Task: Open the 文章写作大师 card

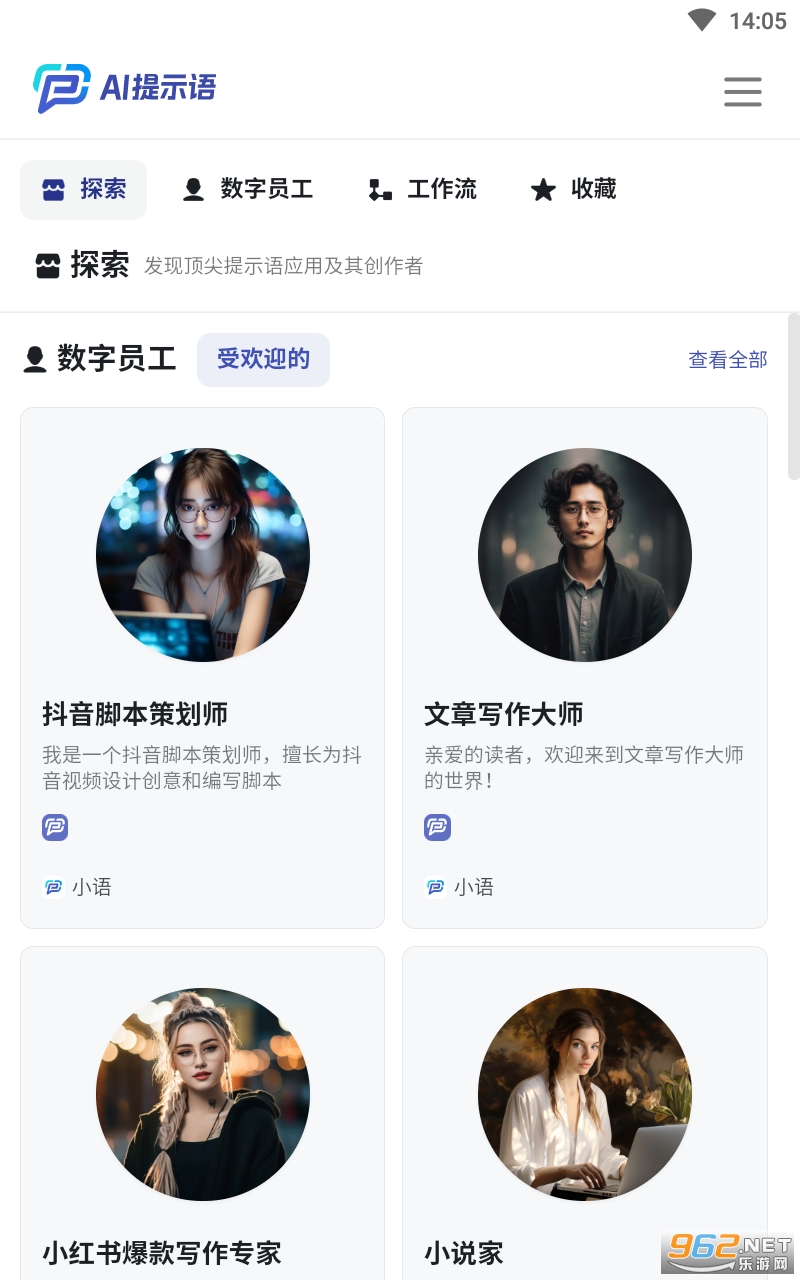Action: click(x=584, y=667)
